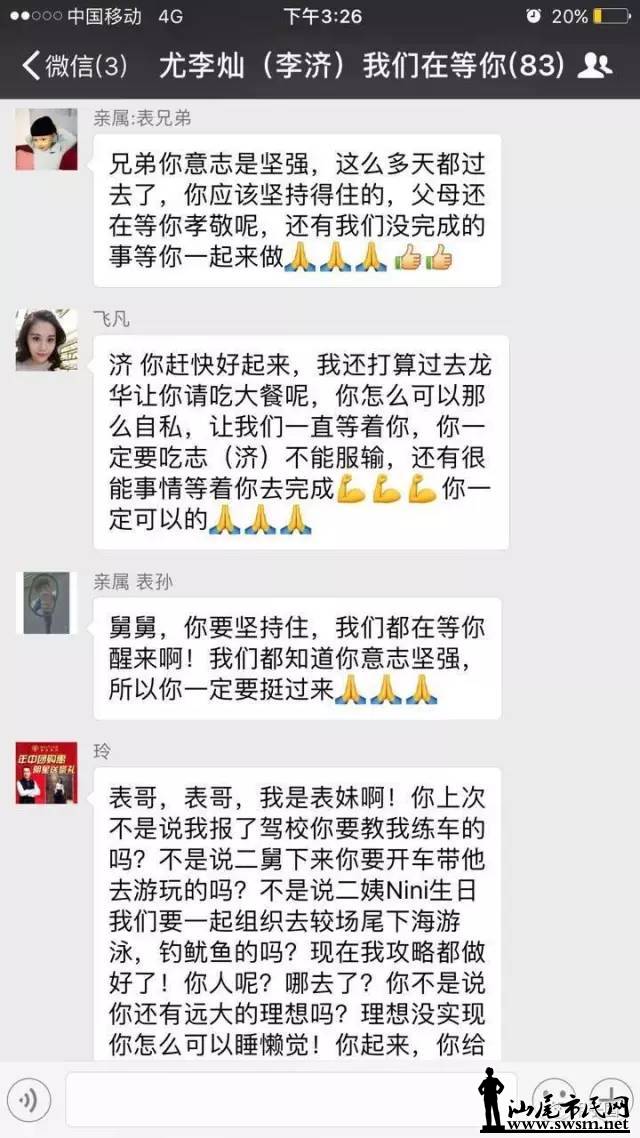Go back to the 微信 chat list
This screenshot has height=1138, width=640.
(74, 66)
